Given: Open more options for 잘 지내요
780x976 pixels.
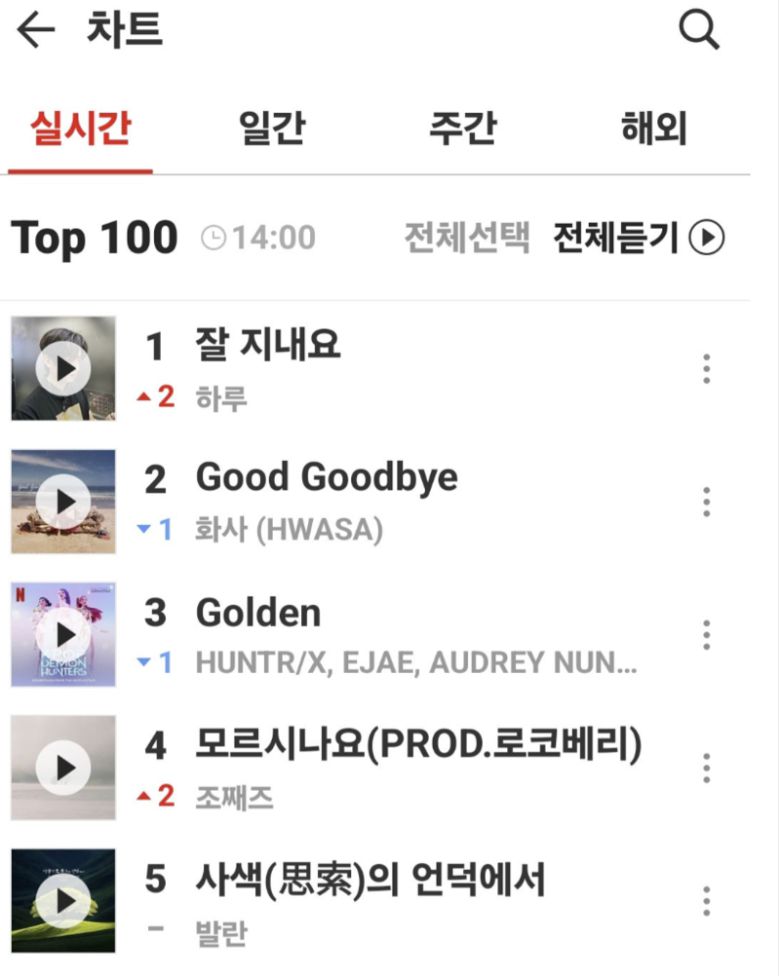Looking at the screenshot, I should click(x=706, y=369).
